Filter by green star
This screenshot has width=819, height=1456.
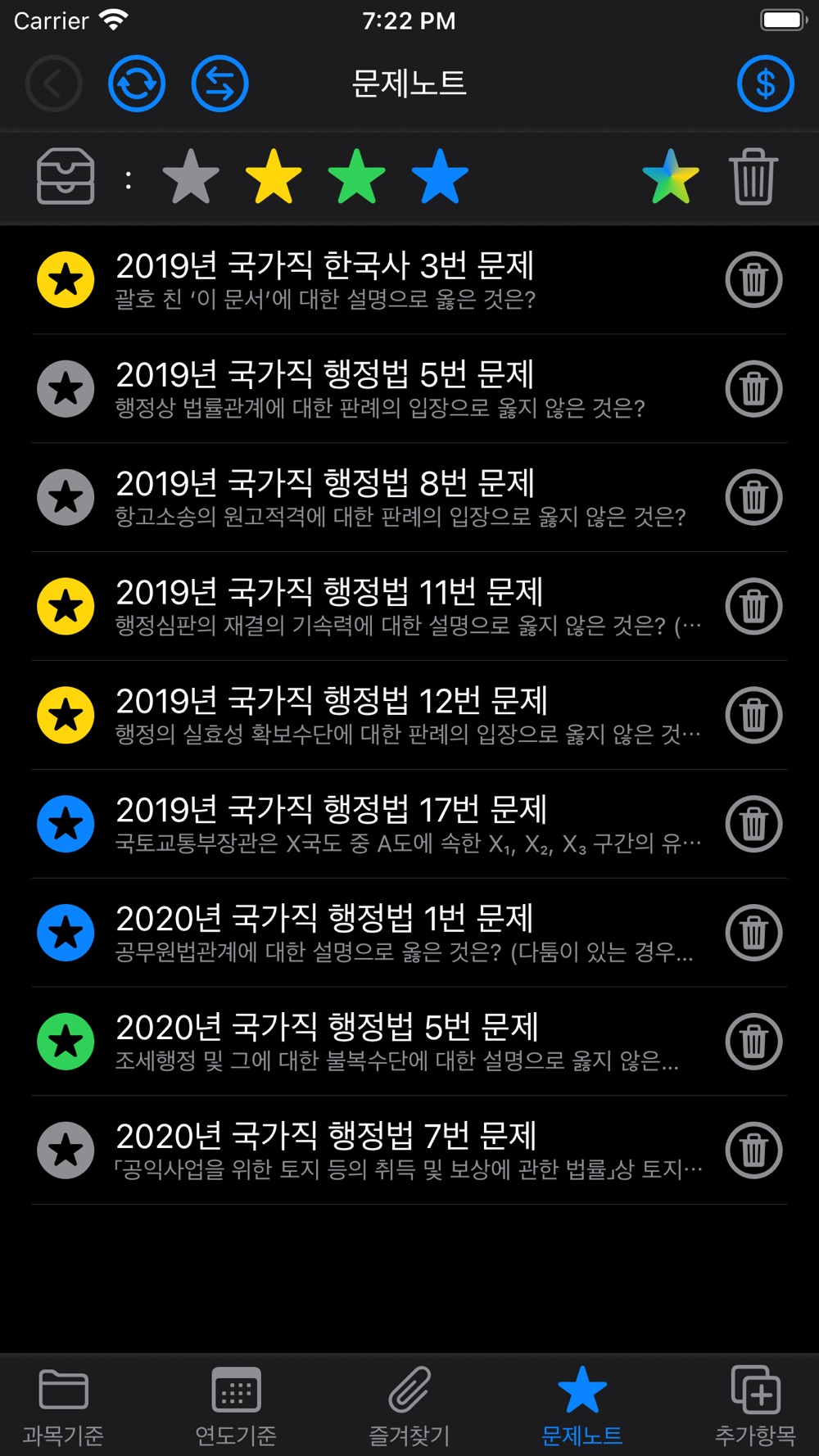click(356, 176)
